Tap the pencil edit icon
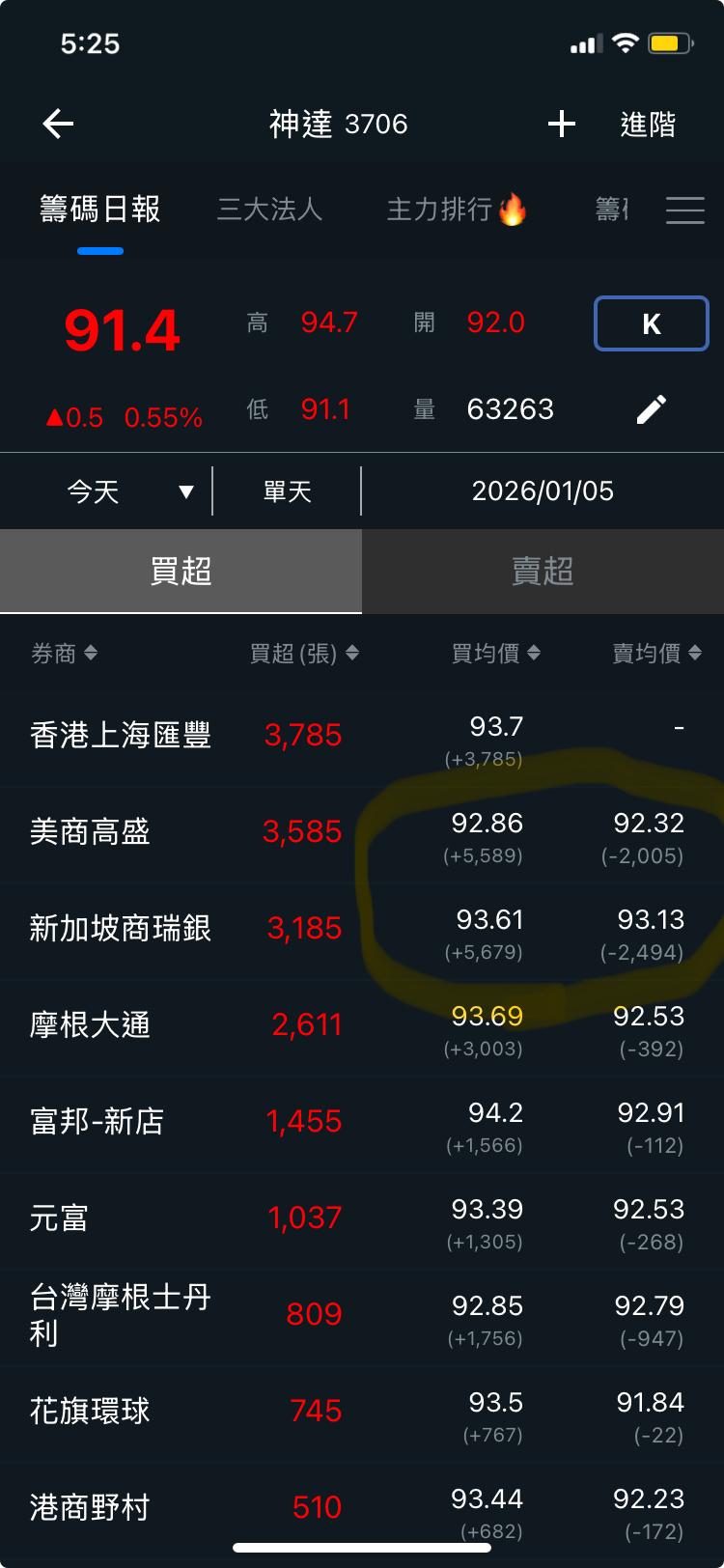 click(651, 409)
